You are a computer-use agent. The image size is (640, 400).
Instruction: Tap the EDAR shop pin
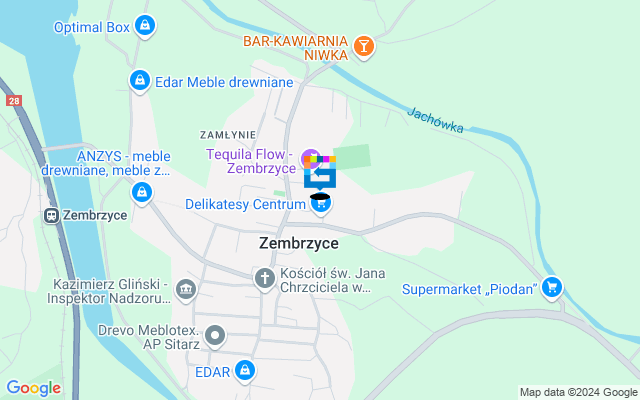coord(245,372)
